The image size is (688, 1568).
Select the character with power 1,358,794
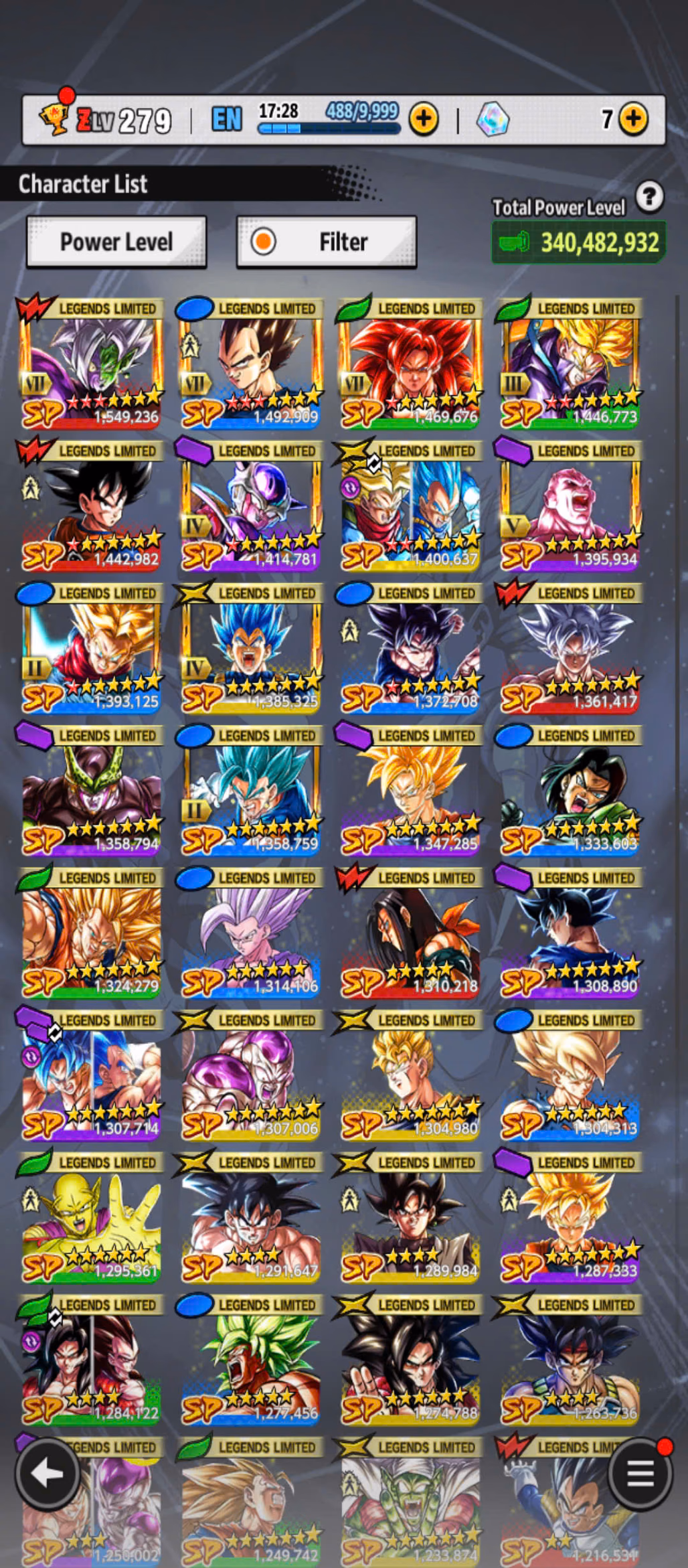click(x=92, y=792)
